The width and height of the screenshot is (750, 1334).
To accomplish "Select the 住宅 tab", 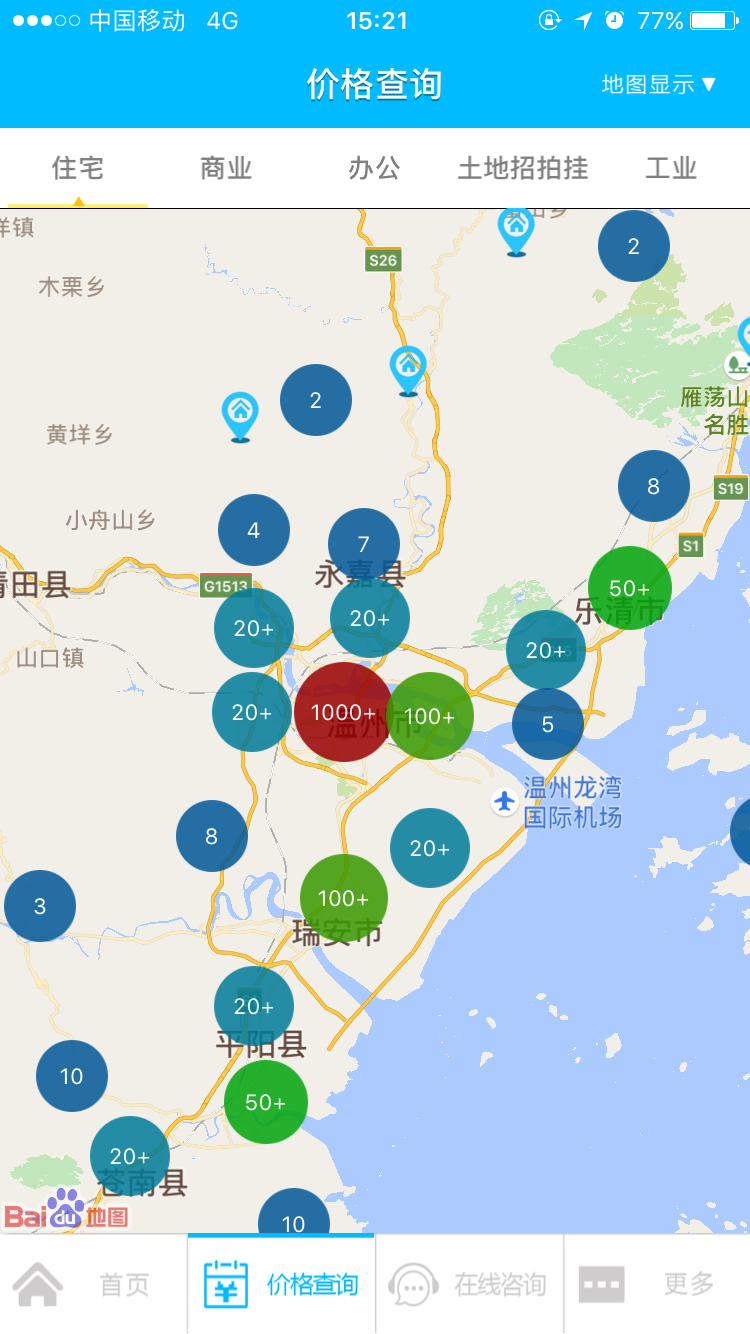I will (x=78, y=168).
